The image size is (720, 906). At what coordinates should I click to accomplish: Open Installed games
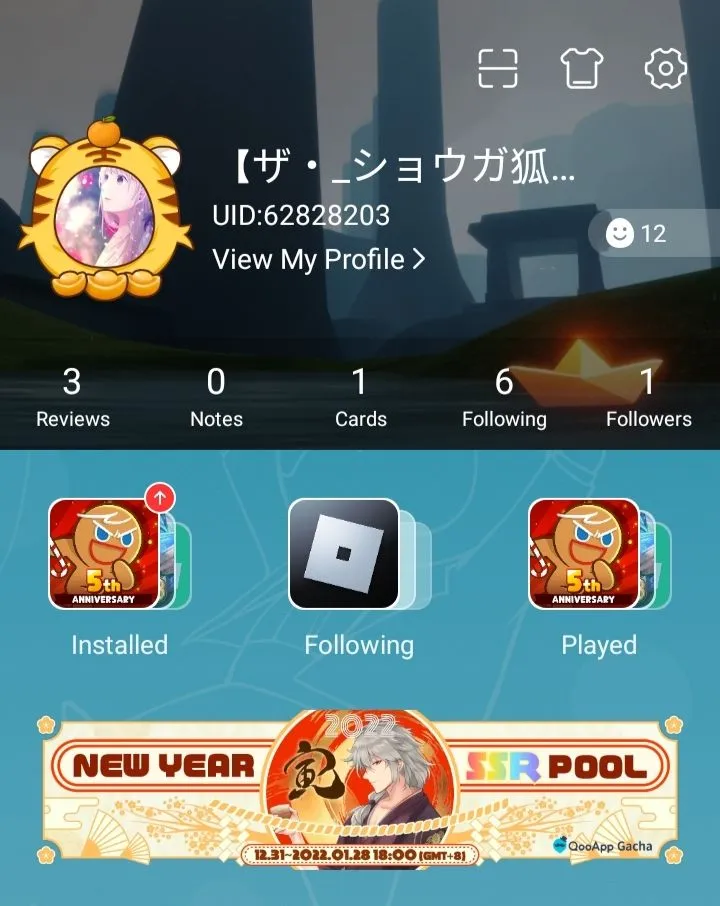(118, 577)
